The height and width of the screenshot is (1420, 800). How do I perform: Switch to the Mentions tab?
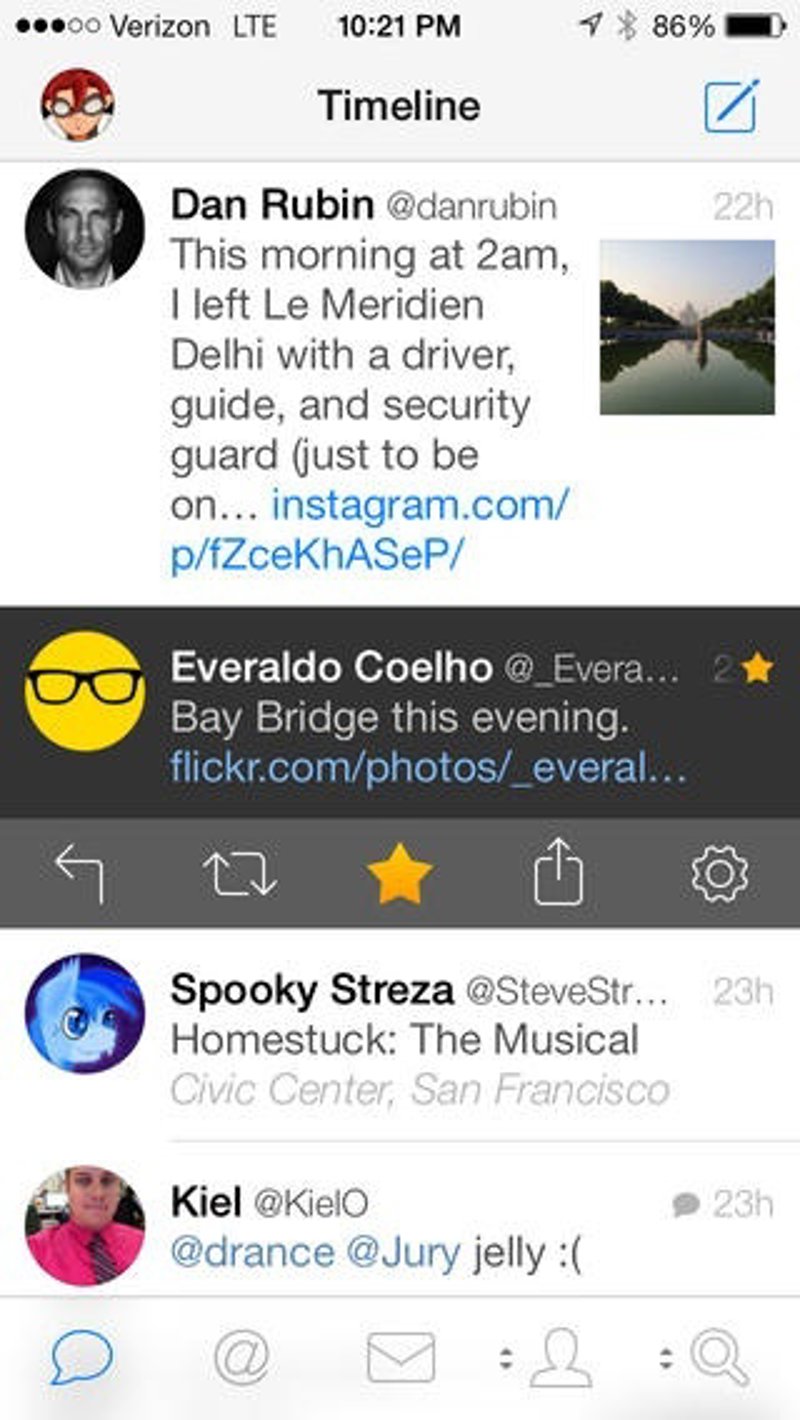click(x=241, y=1358)
